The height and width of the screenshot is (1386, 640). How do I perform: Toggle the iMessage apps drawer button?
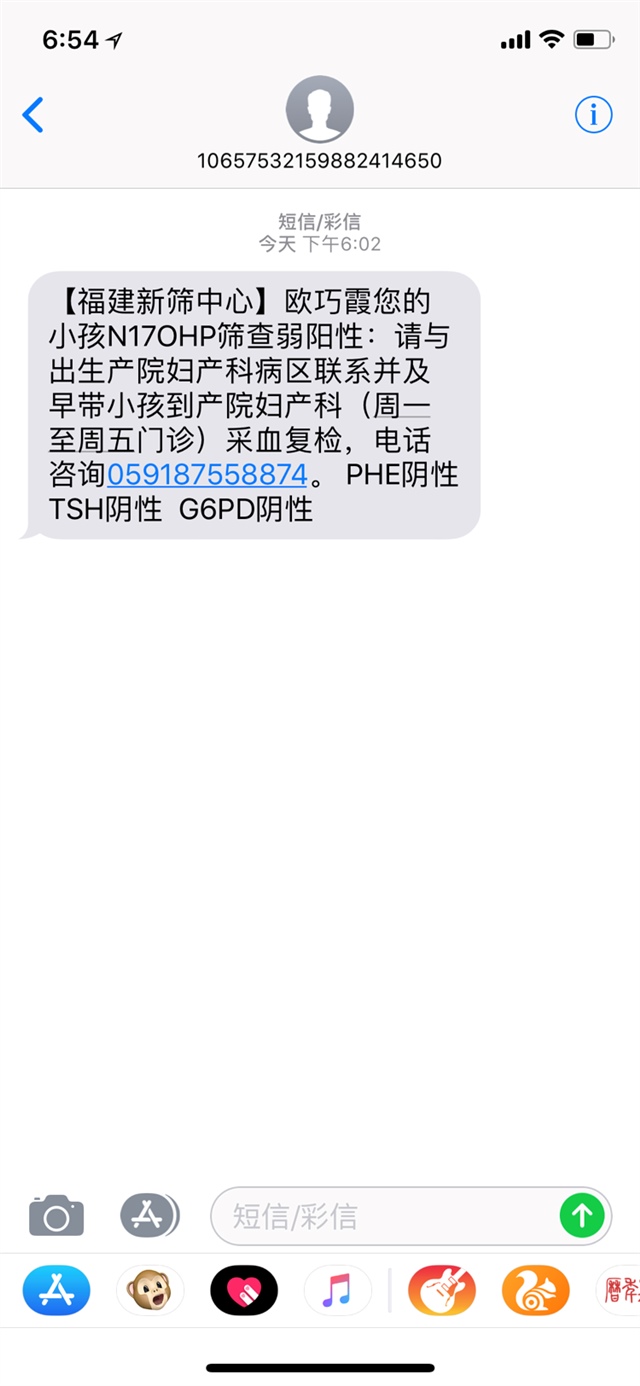click(149, 1216)
